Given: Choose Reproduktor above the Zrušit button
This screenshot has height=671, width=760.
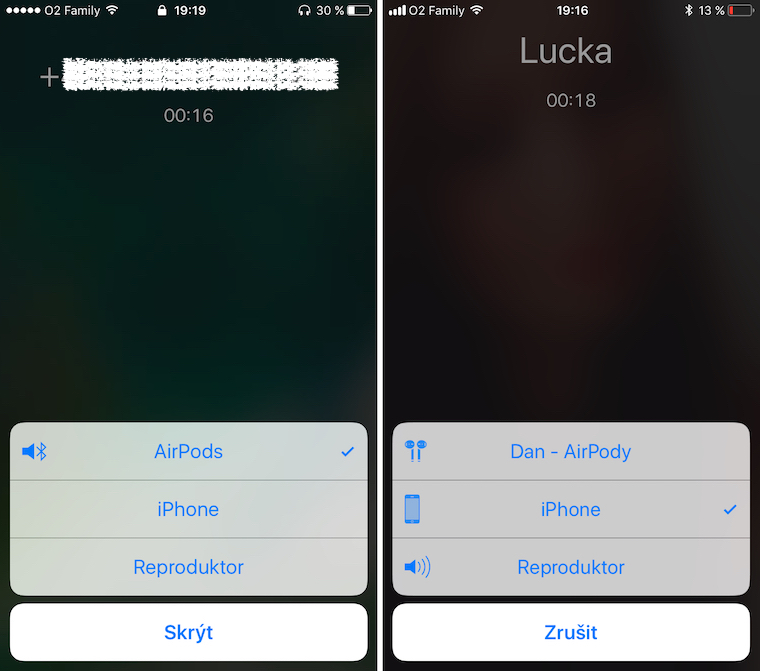Looking at the screenshot, I should (x=570, y=567).
